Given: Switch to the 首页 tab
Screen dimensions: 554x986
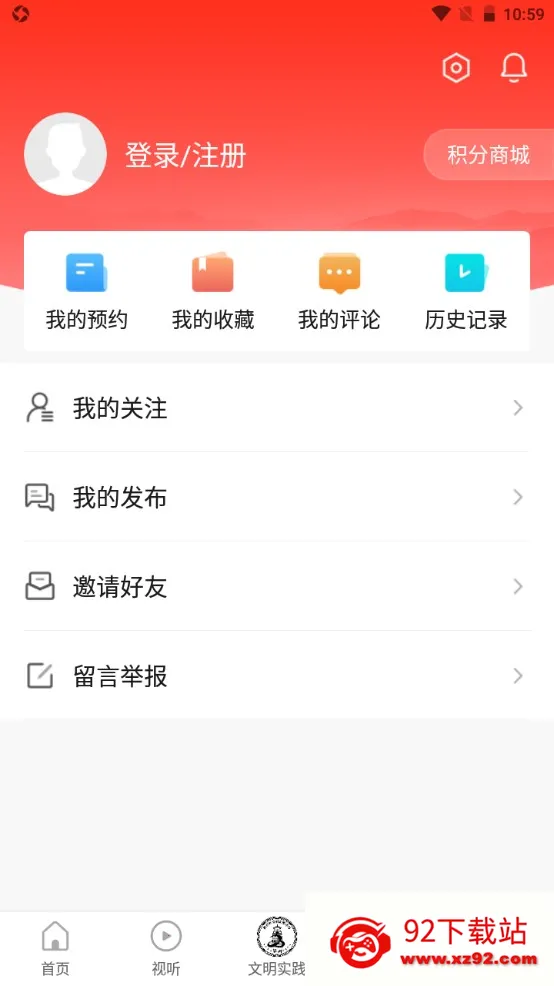Looking at the screenshot, I should [55, 948].
